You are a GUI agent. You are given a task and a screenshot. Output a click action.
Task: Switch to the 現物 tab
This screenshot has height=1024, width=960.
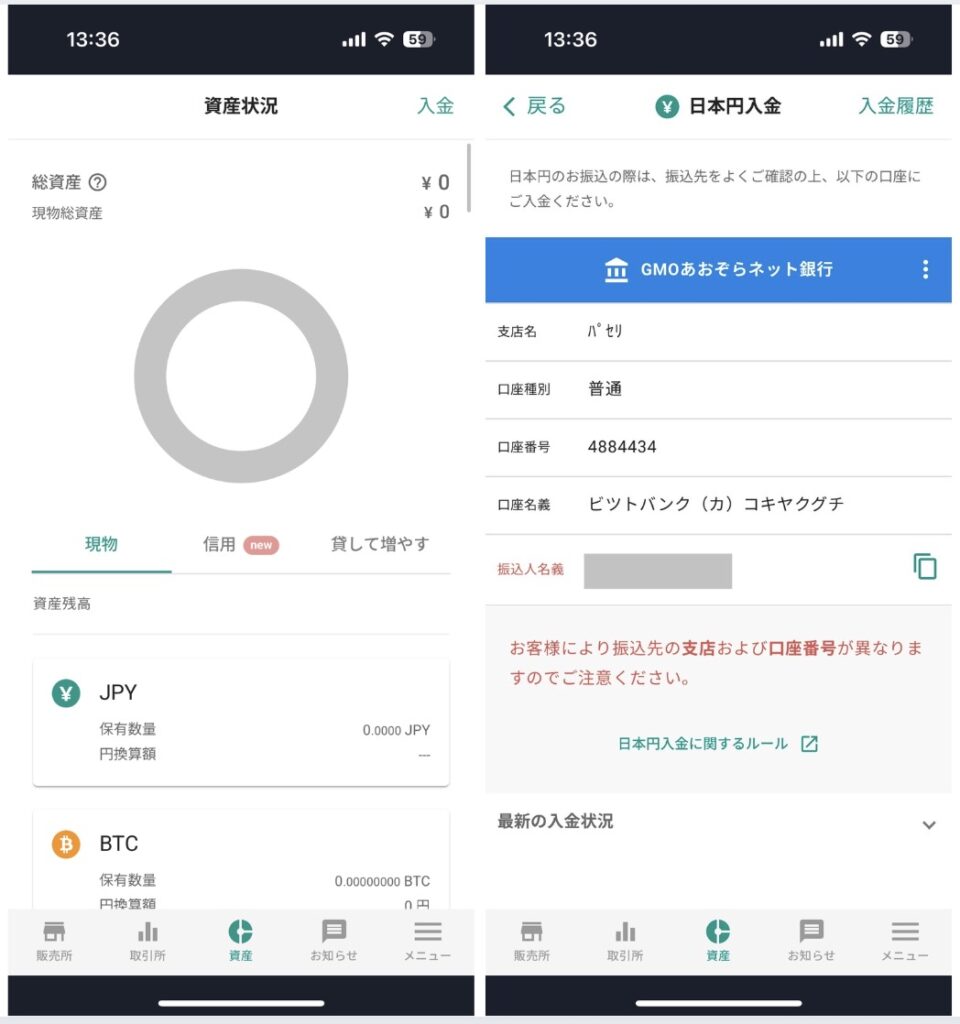(101, 544)
